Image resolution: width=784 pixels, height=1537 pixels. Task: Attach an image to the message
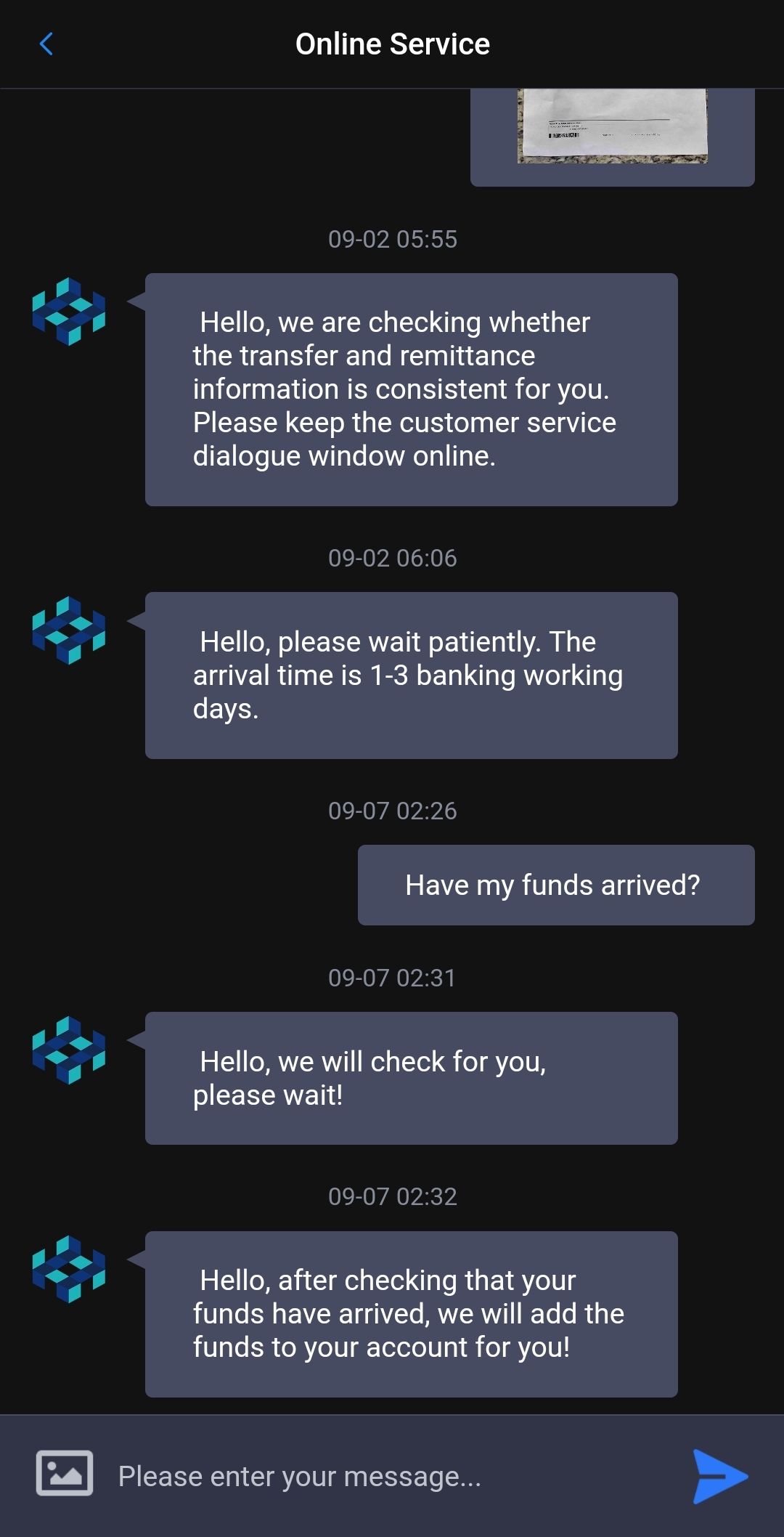65,1473
